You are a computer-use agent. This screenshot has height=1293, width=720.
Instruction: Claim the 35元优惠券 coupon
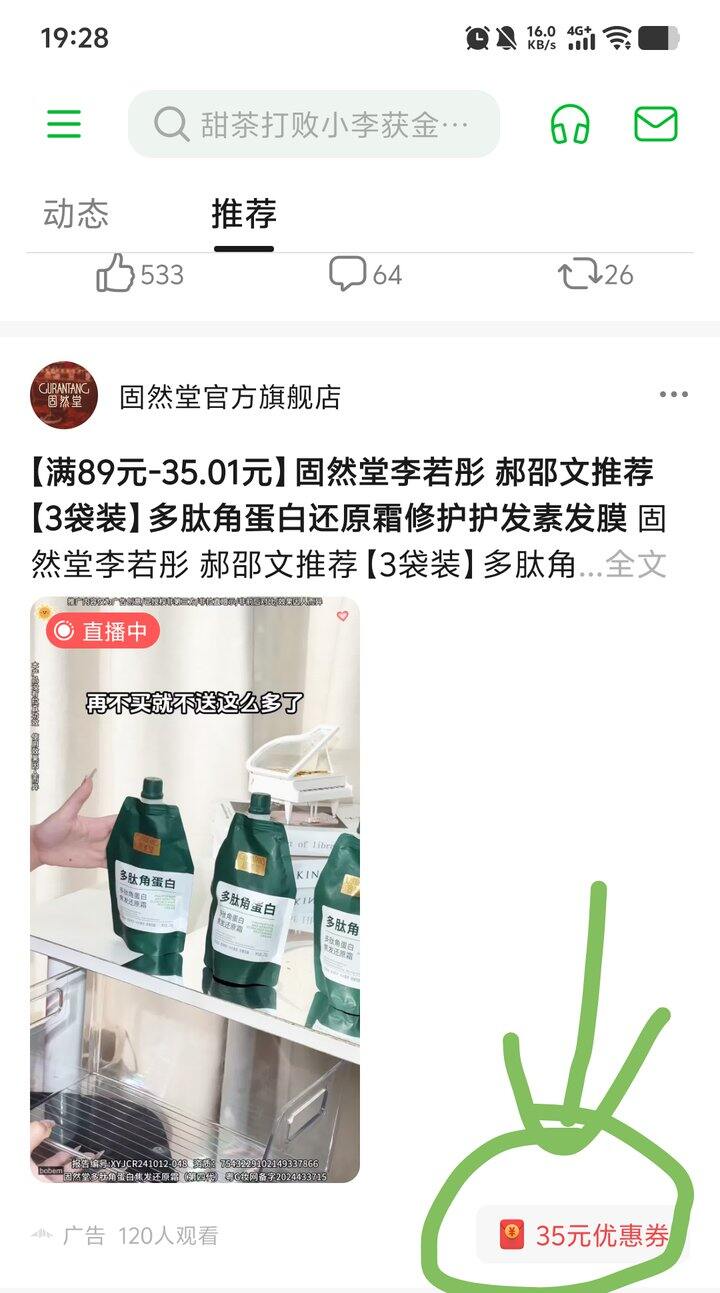point(585,1235)
